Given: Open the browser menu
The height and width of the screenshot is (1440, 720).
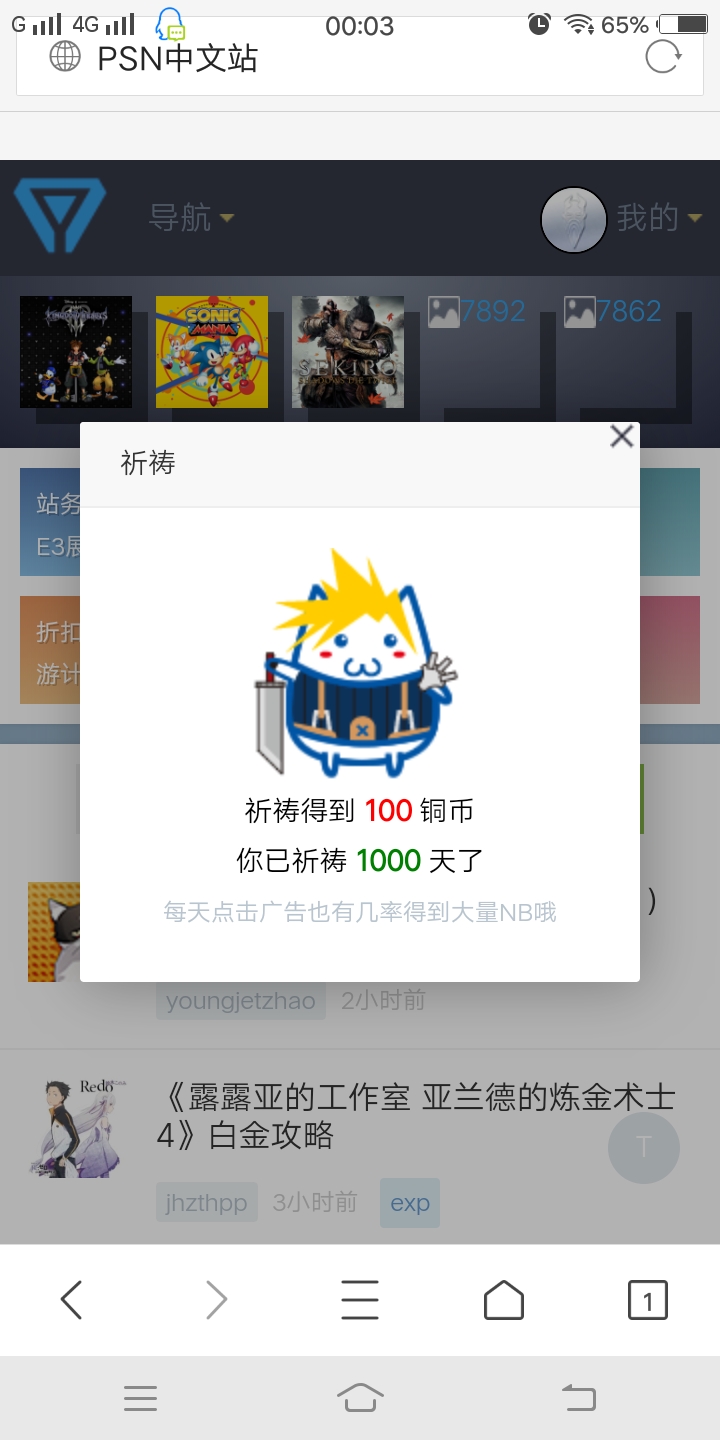Looking at the screenshot, I should (x=360, y=1300).
